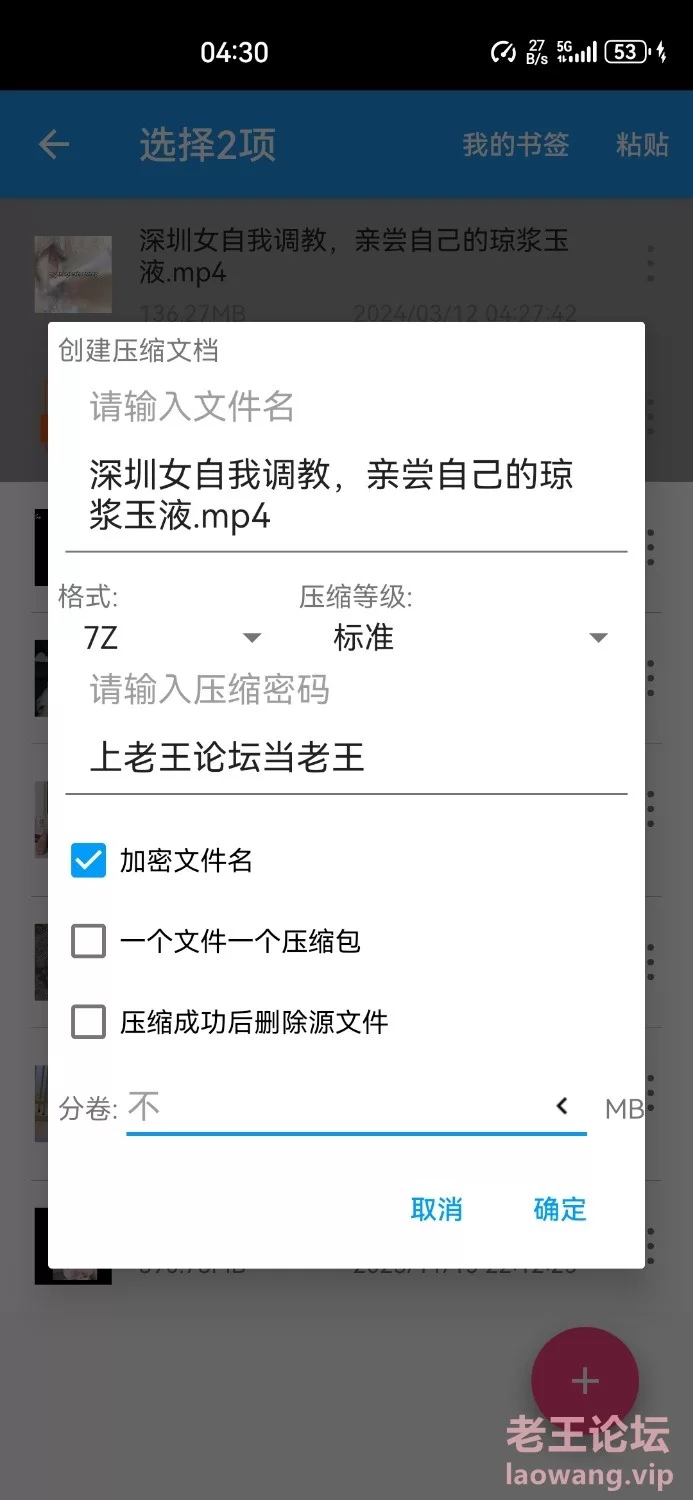
Task: Edit the archive file name field
Action: click(345, 496)
